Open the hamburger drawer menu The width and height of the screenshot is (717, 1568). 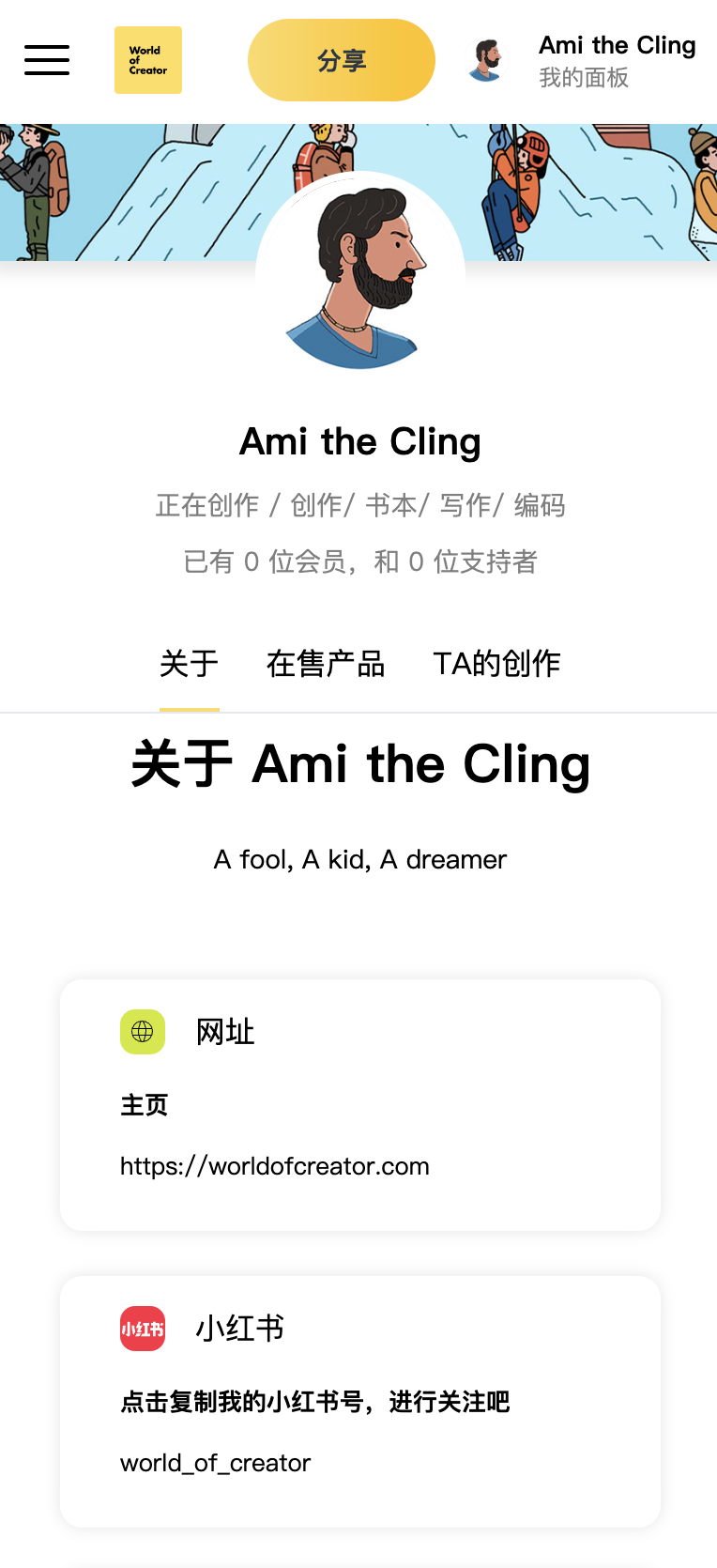pyautogui.click(x=47, y=60)
